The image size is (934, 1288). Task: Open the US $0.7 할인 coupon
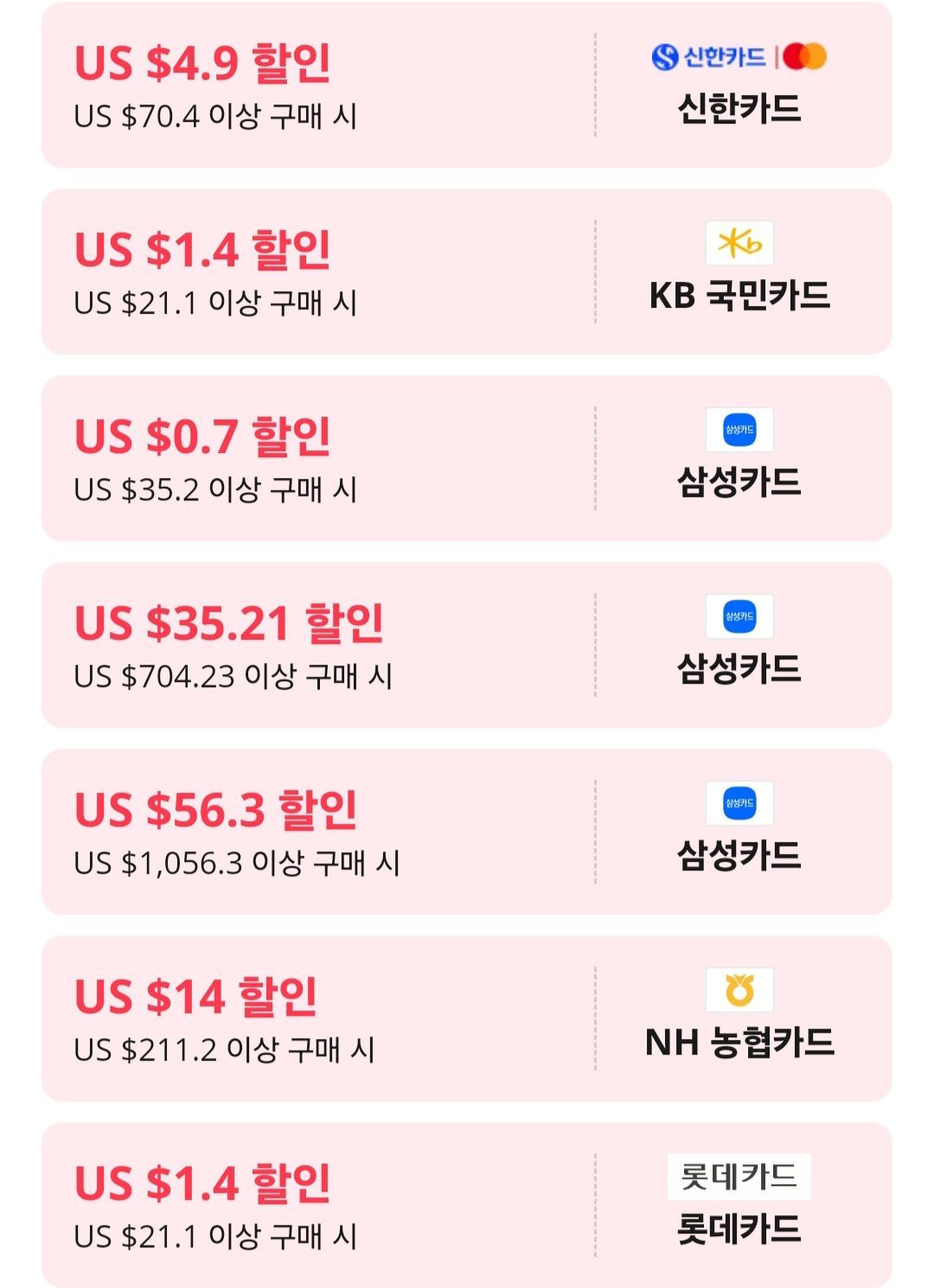point(467,458)
